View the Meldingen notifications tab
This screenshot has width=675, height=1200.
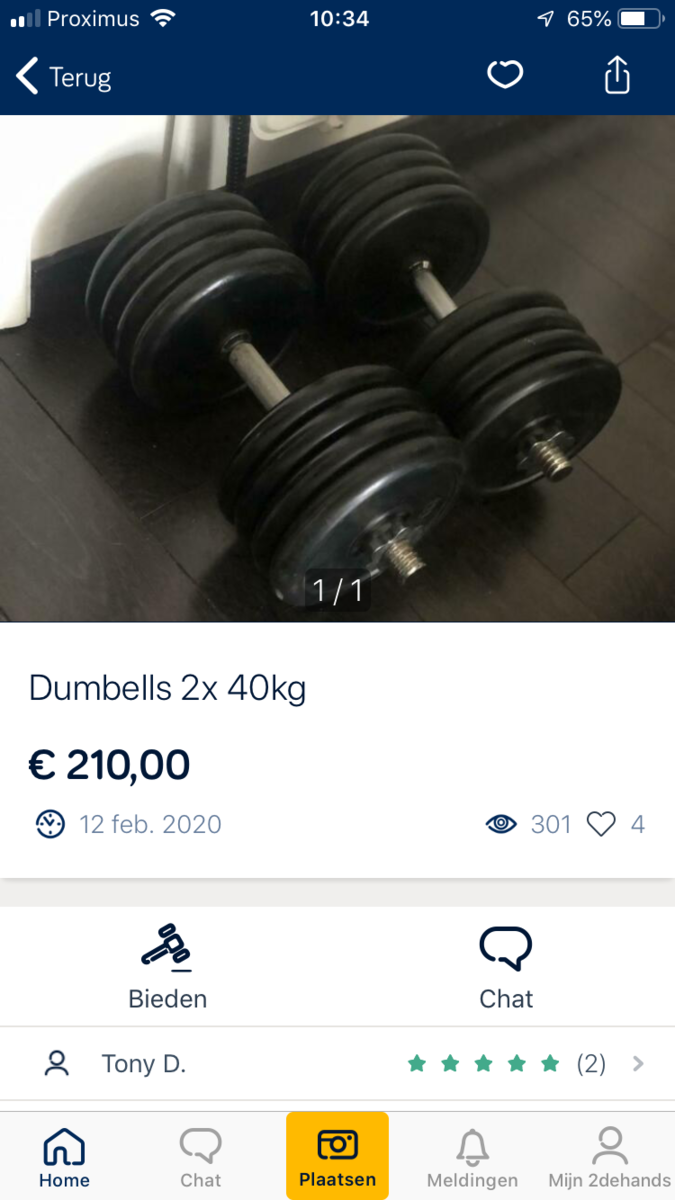click(x=472, y=1157)
